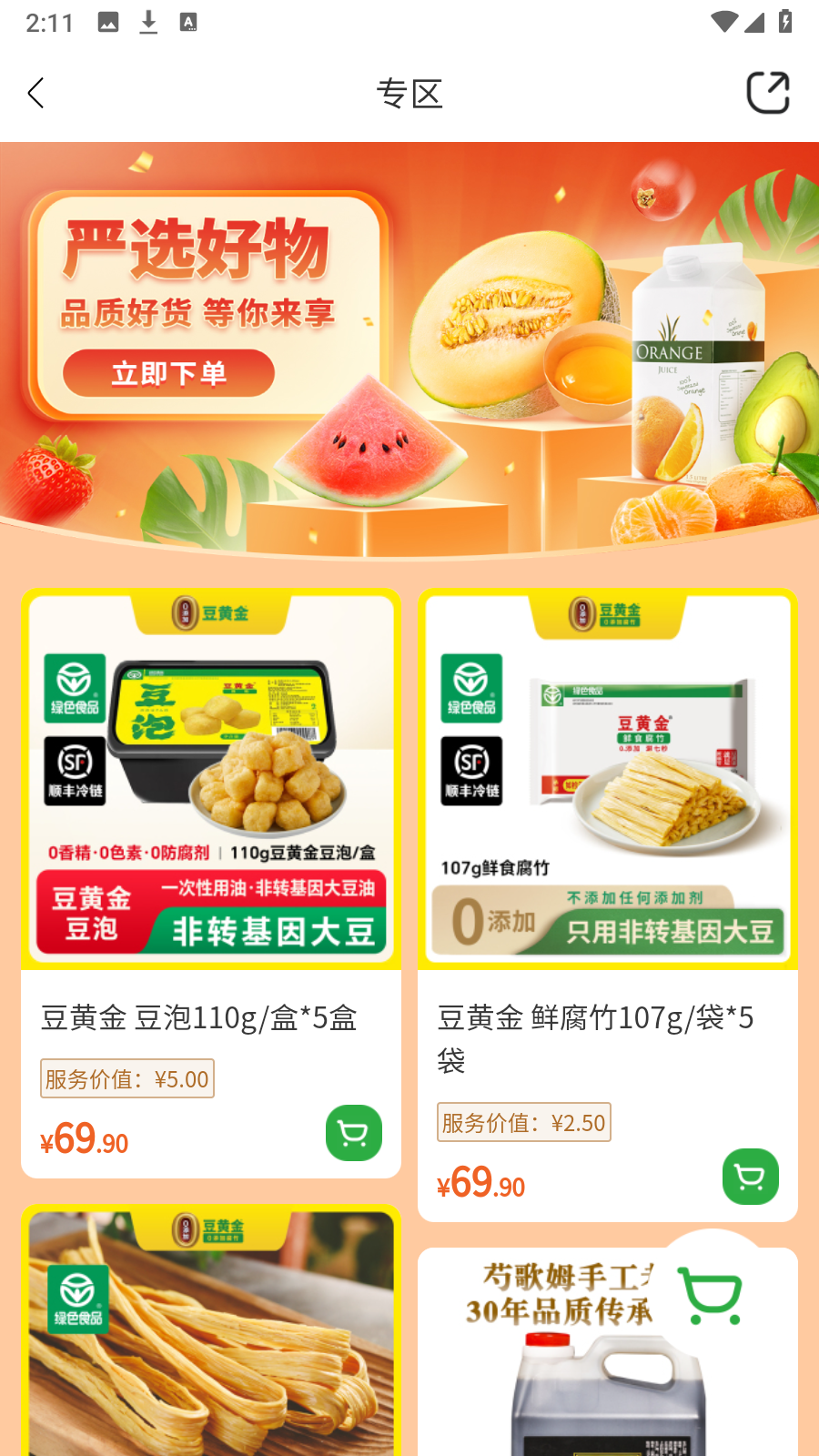Open the share icon at top right
Screen dimensions: 819x1456
pyautogui.click(x=769, y=91)
